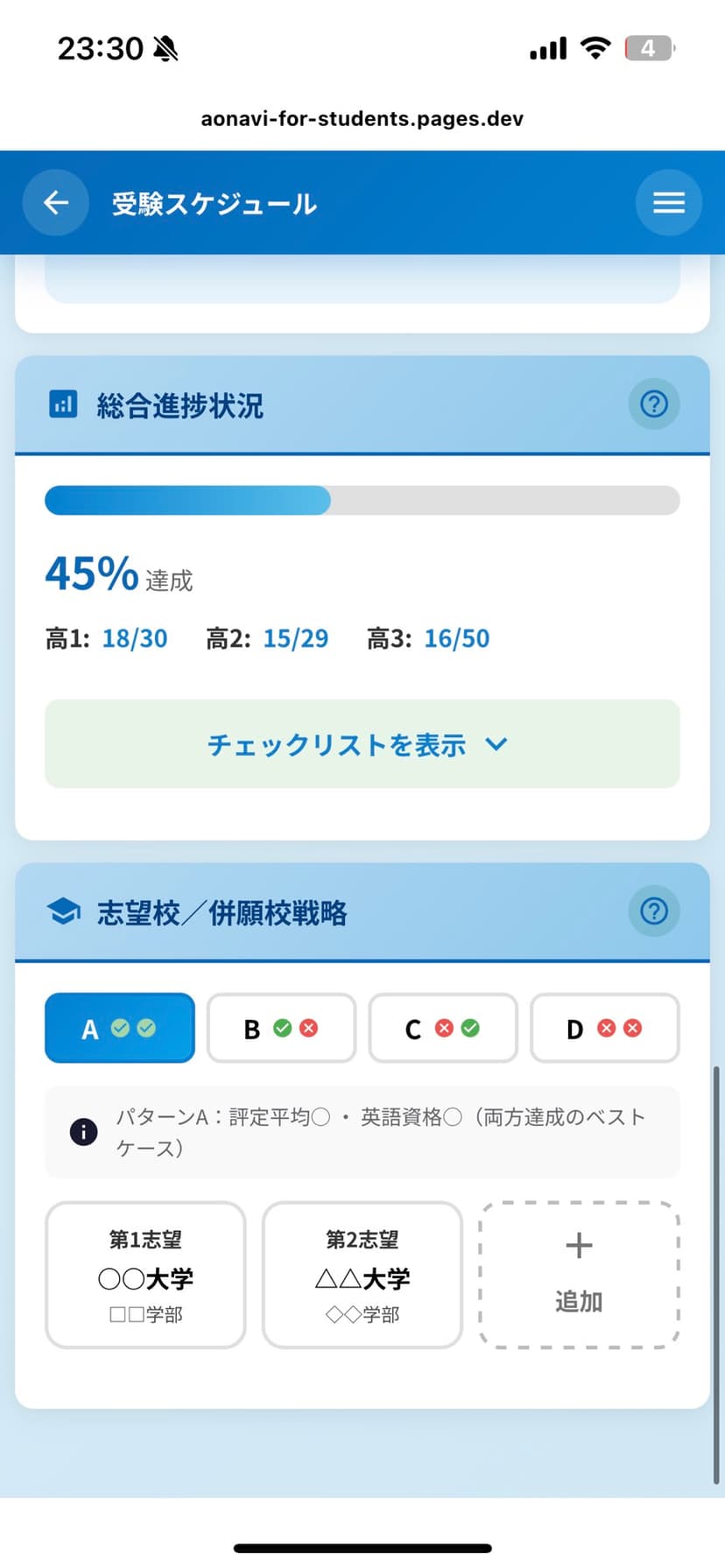The width and height of the screenshot is (725, 1568).
Task: Click the plus icon on the 追加 card
Action: click(578, 1244)
